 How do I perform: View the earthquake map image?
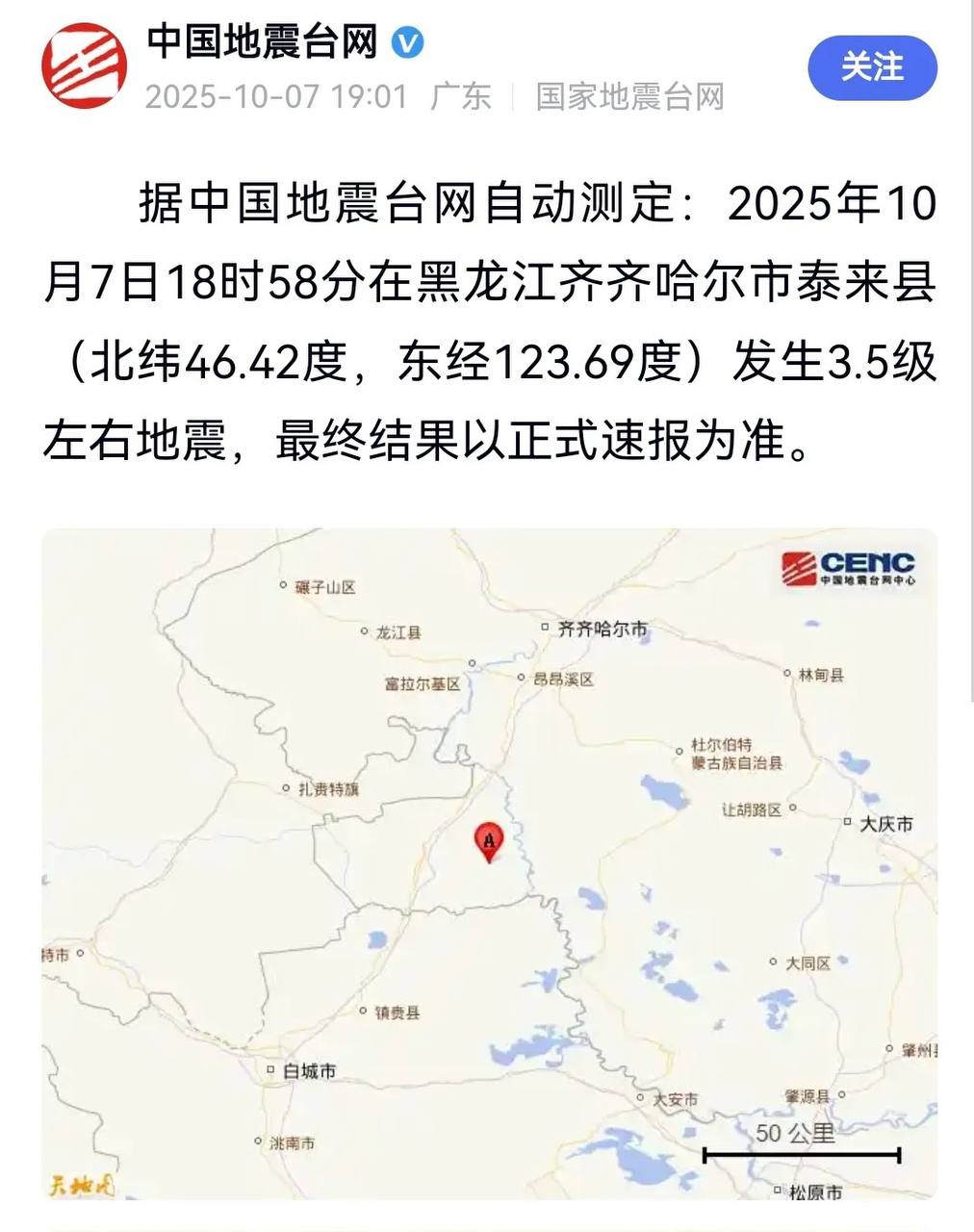[x=489, y=863]
